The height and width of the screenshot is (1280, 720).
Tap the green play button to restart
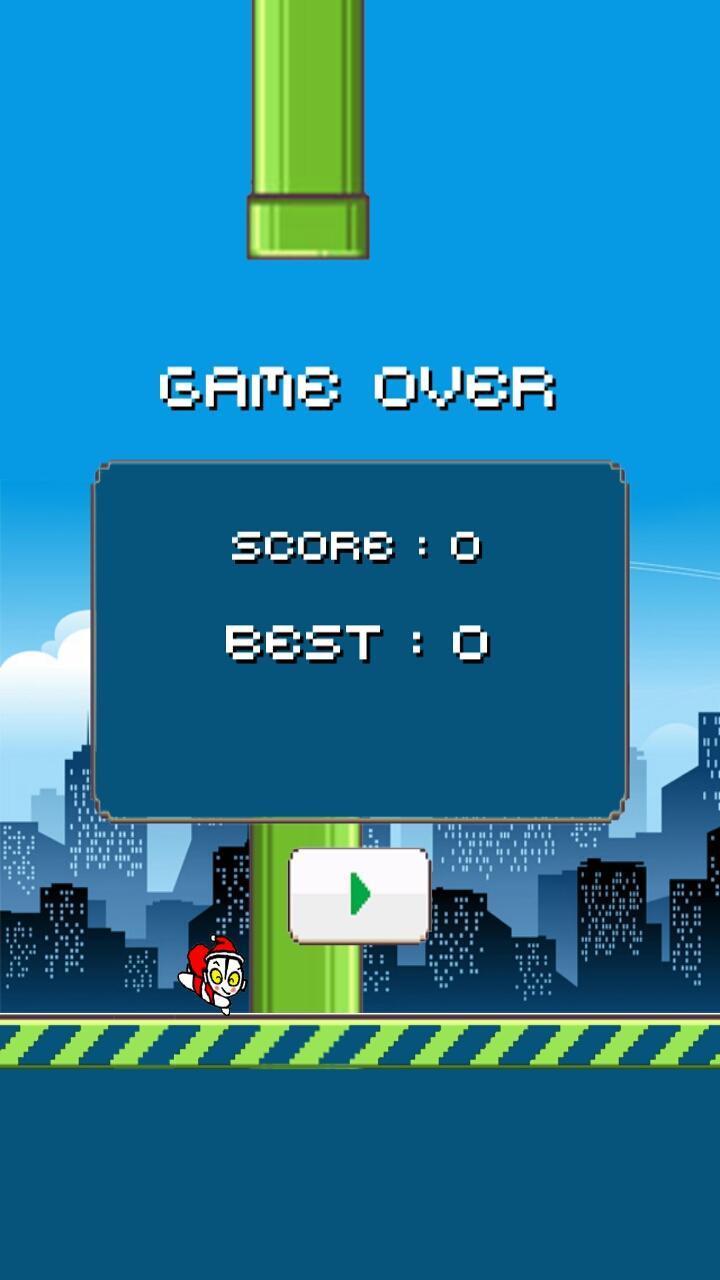(x=360, y=895)
